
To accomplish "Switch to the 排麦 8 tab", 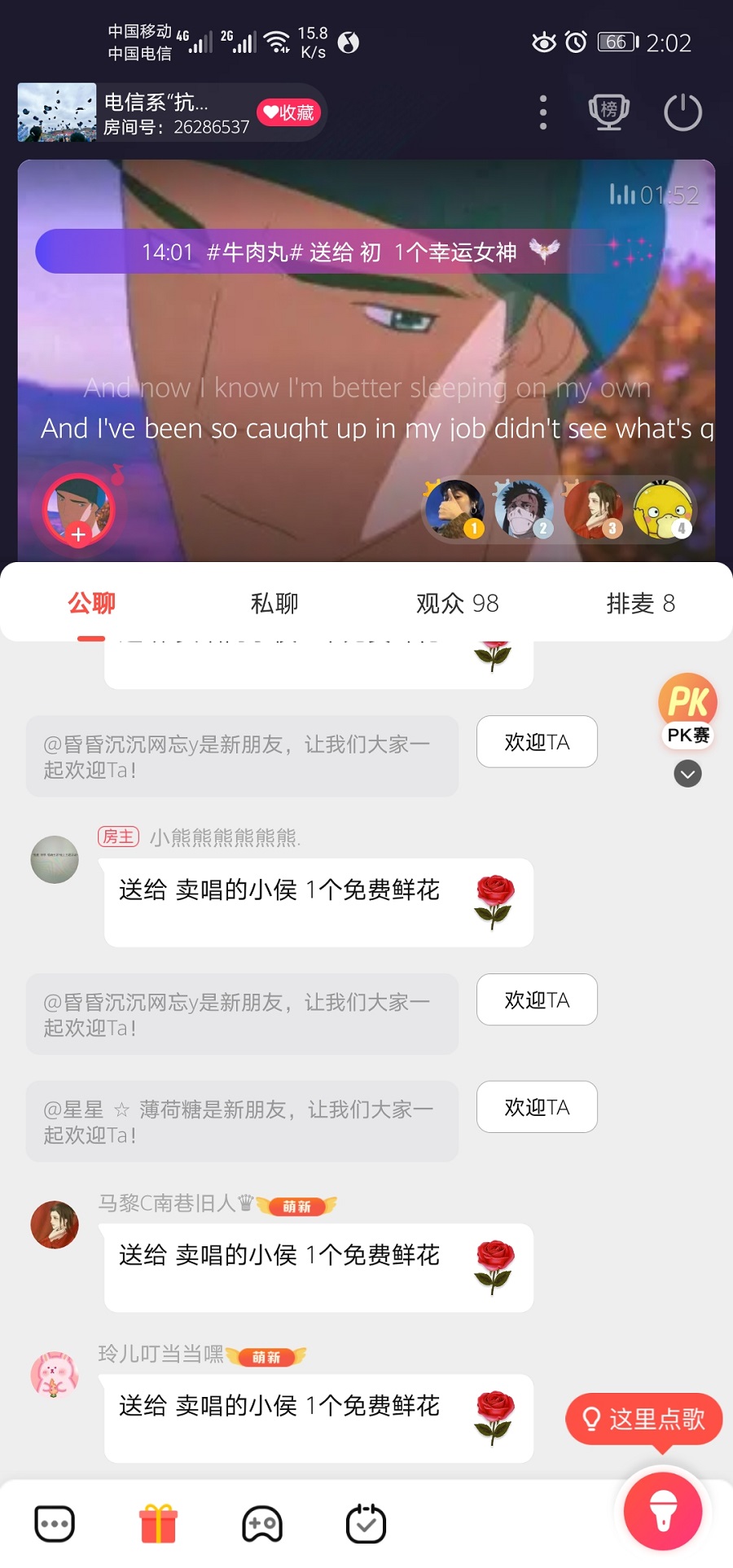I will point(640,604).
